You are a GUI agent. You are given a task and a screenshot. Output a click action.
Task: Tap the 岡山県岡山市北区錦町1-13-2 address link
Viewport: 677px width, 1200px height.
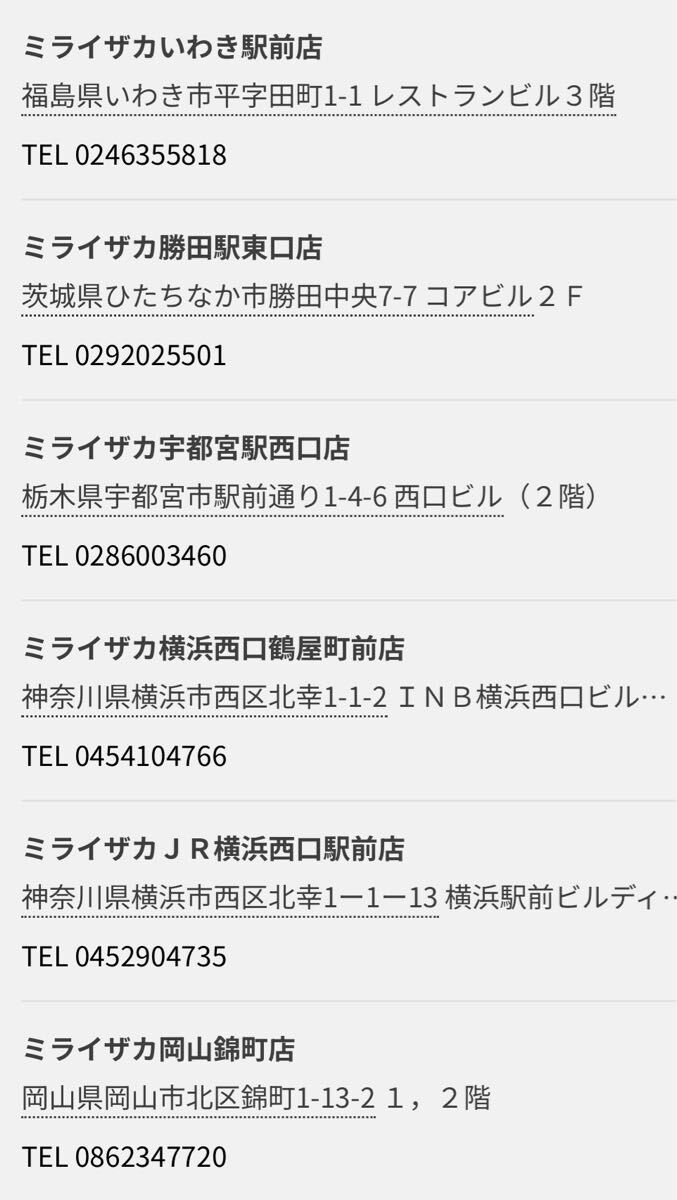point(198,1099)
